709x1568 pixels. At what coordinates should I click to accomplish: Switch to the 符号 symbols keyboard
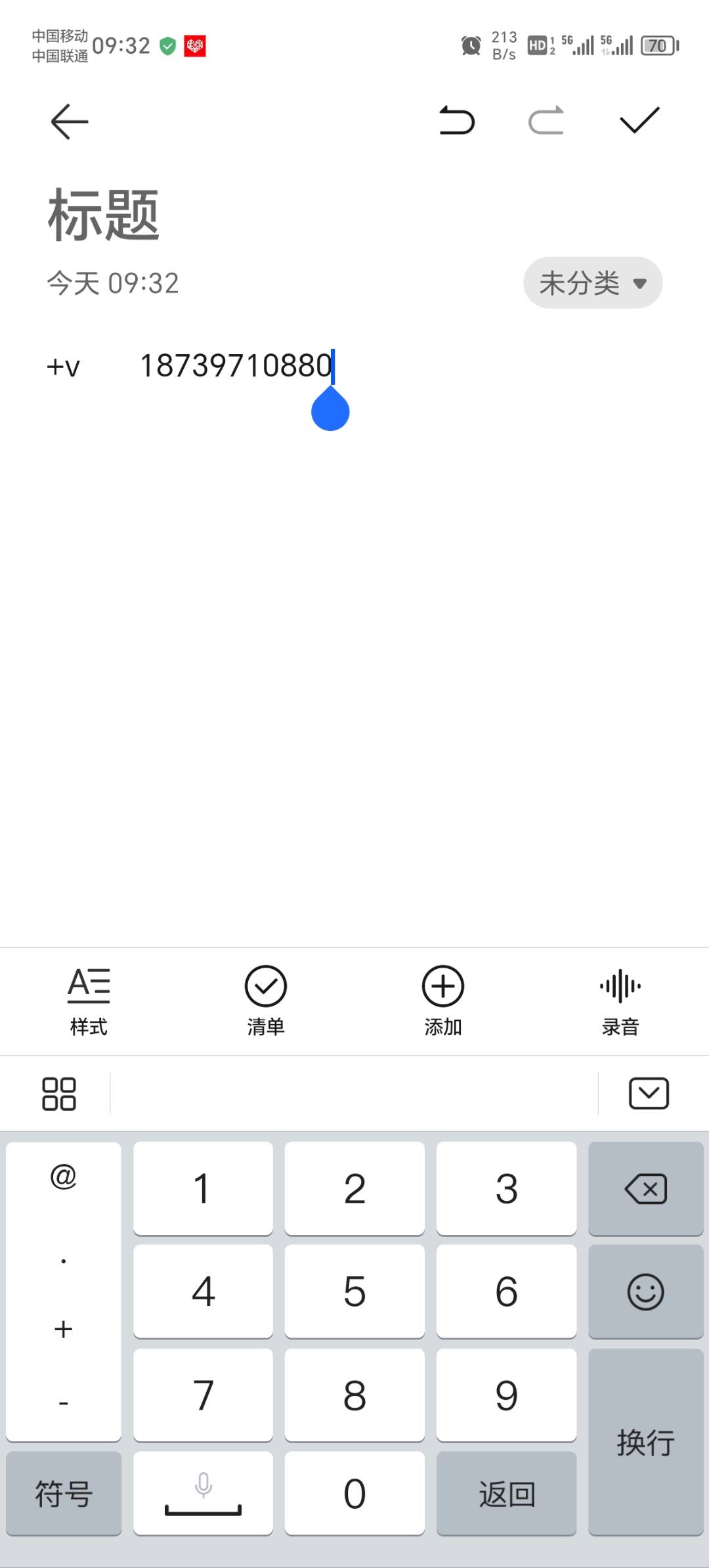[x=64, y=1494]
